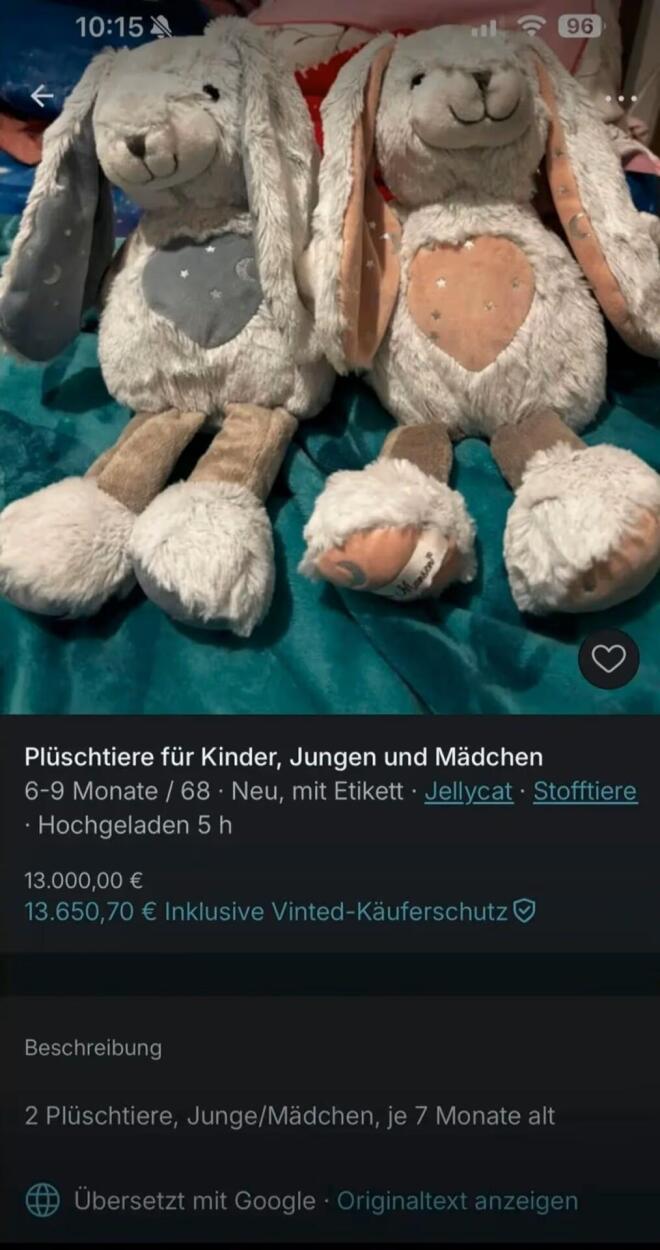The height and width of the screenshot is (1250, 660).
Task: Open the plush bunnies photo fullscreen
Action: pyautogui.click(x=330, y=357)
